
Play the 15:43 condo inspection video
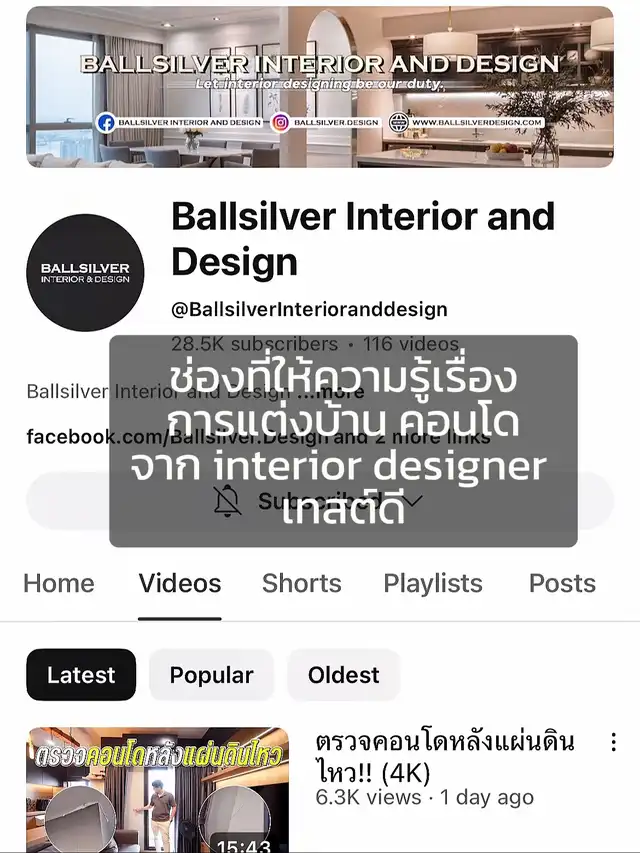point(157,790)
